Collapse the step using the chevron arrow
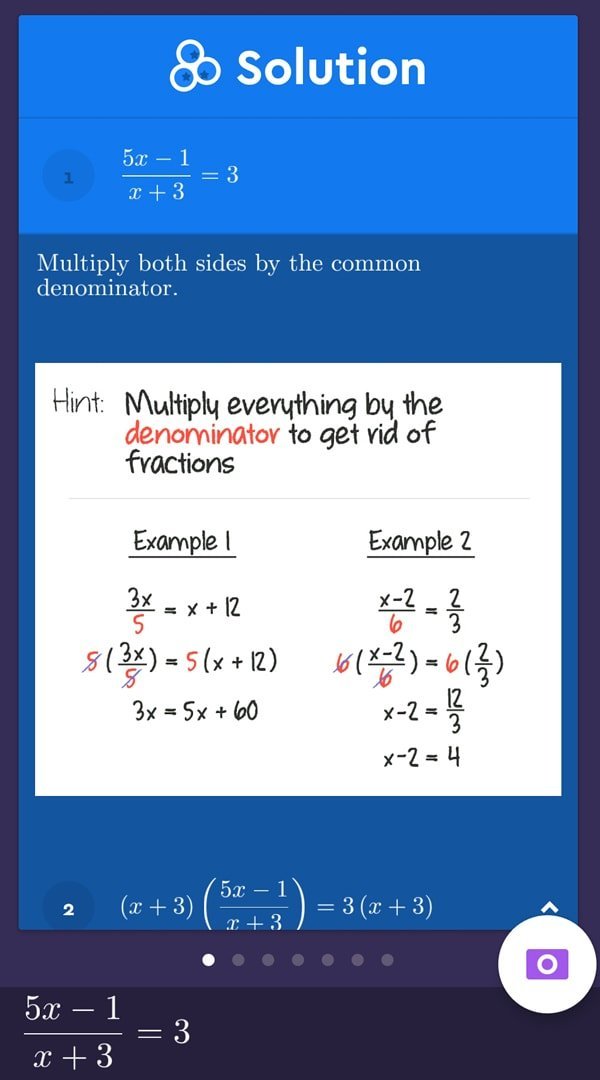 pyautogui.click(x=549, y=908)
